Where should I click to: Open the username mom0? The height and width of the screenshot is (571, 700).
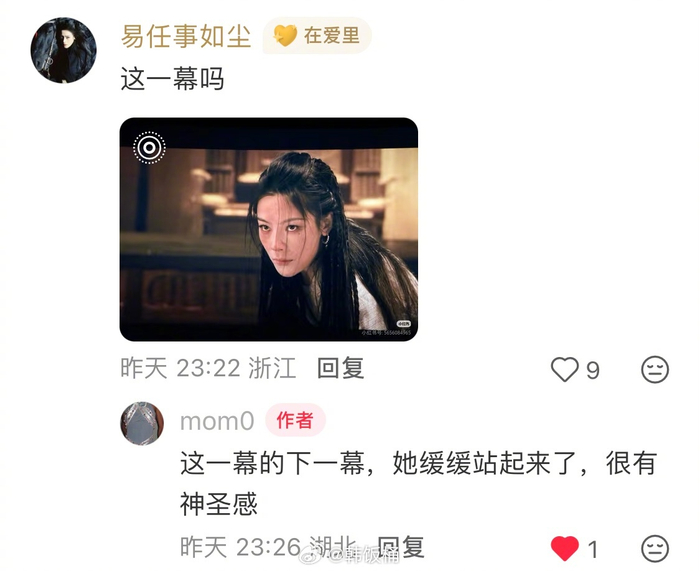pos(217,421)
